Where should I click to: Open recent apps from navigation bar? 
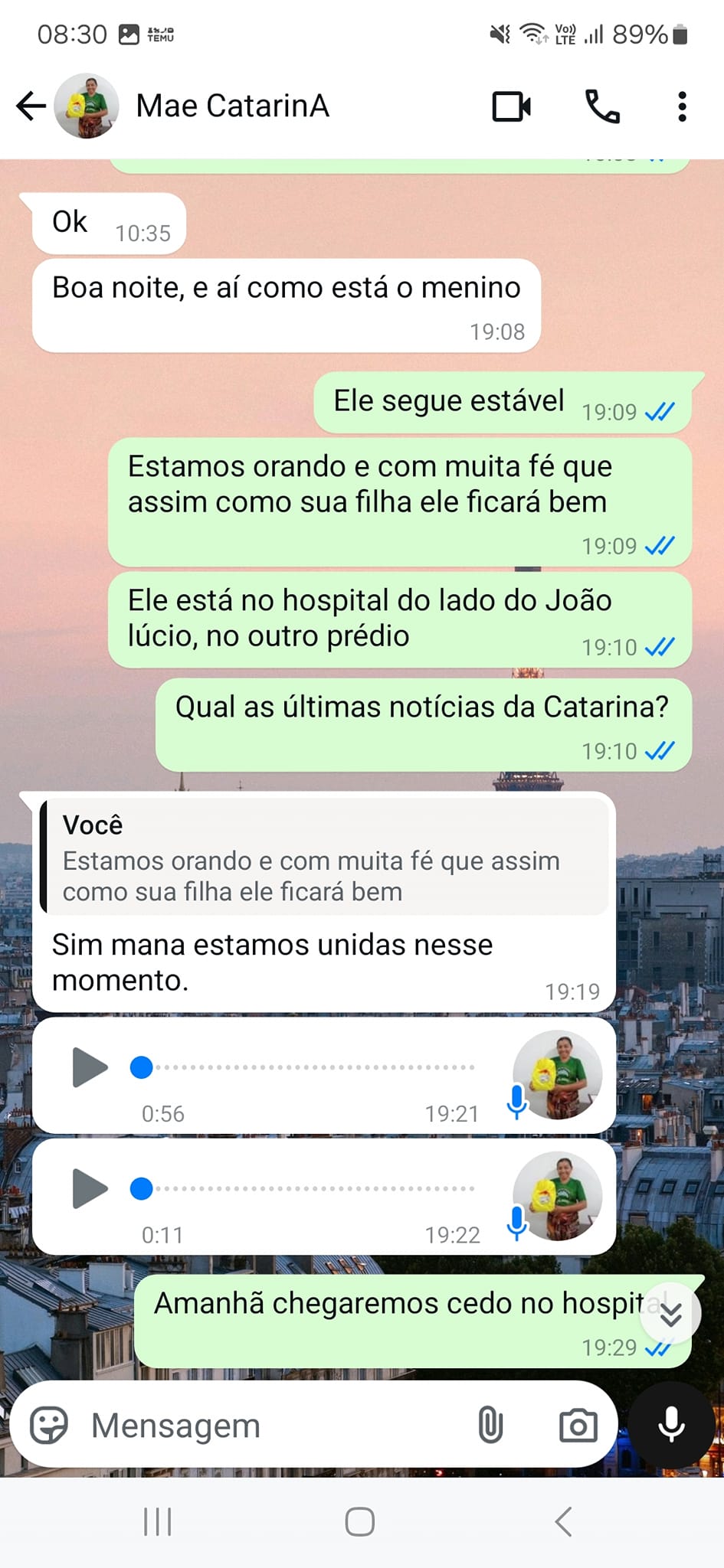tap(158, 1522)
